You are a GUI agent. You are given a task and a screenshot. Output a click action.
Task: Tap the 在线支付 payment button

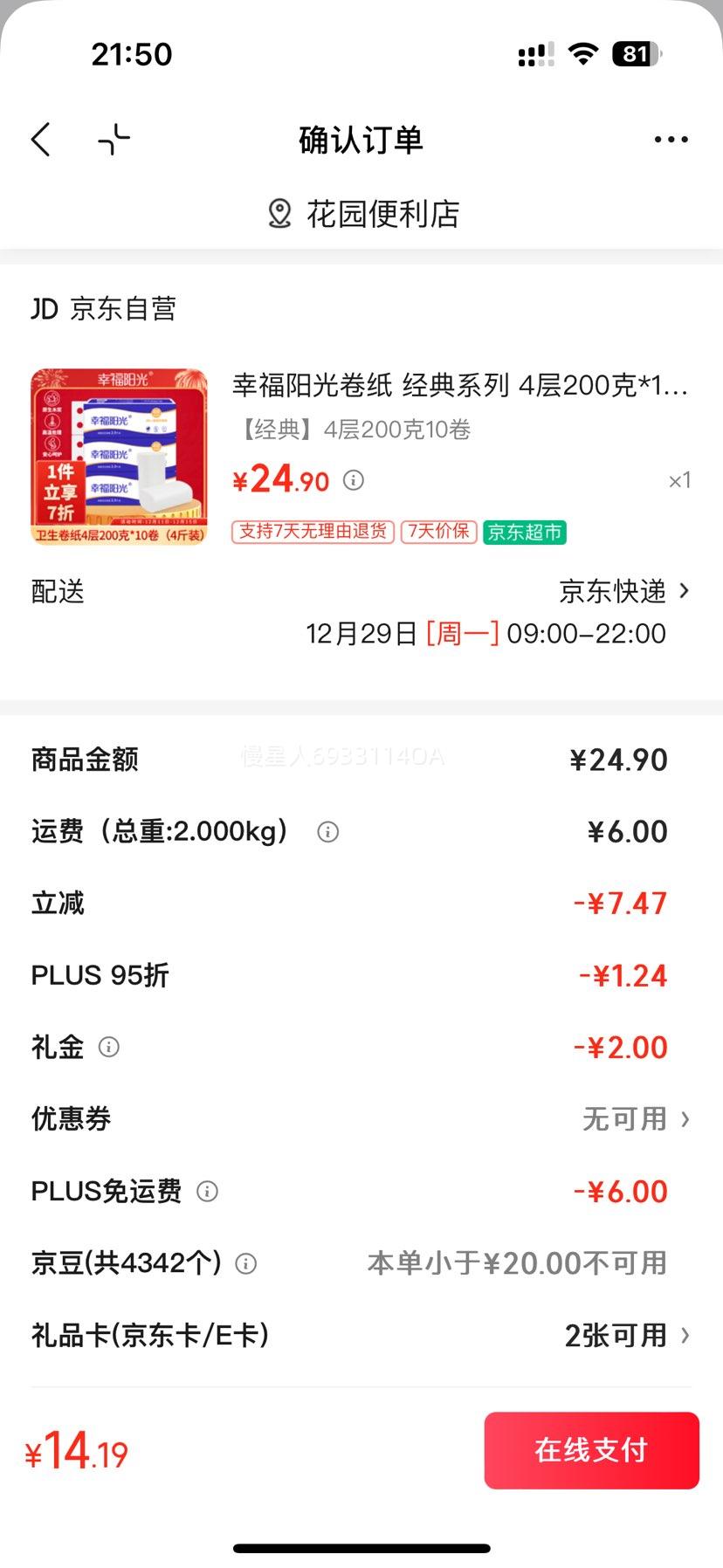591,1450
